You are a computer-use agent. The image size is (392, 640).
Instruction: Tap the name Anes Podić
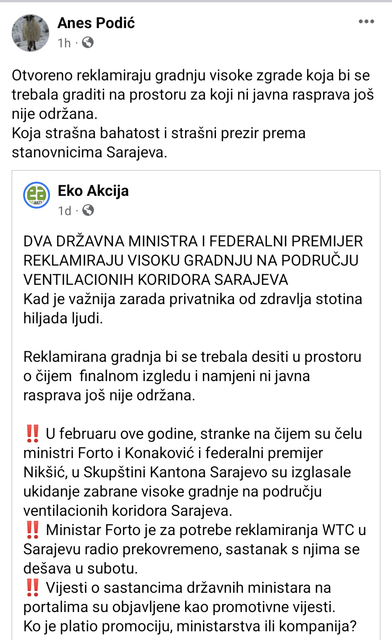96,23
